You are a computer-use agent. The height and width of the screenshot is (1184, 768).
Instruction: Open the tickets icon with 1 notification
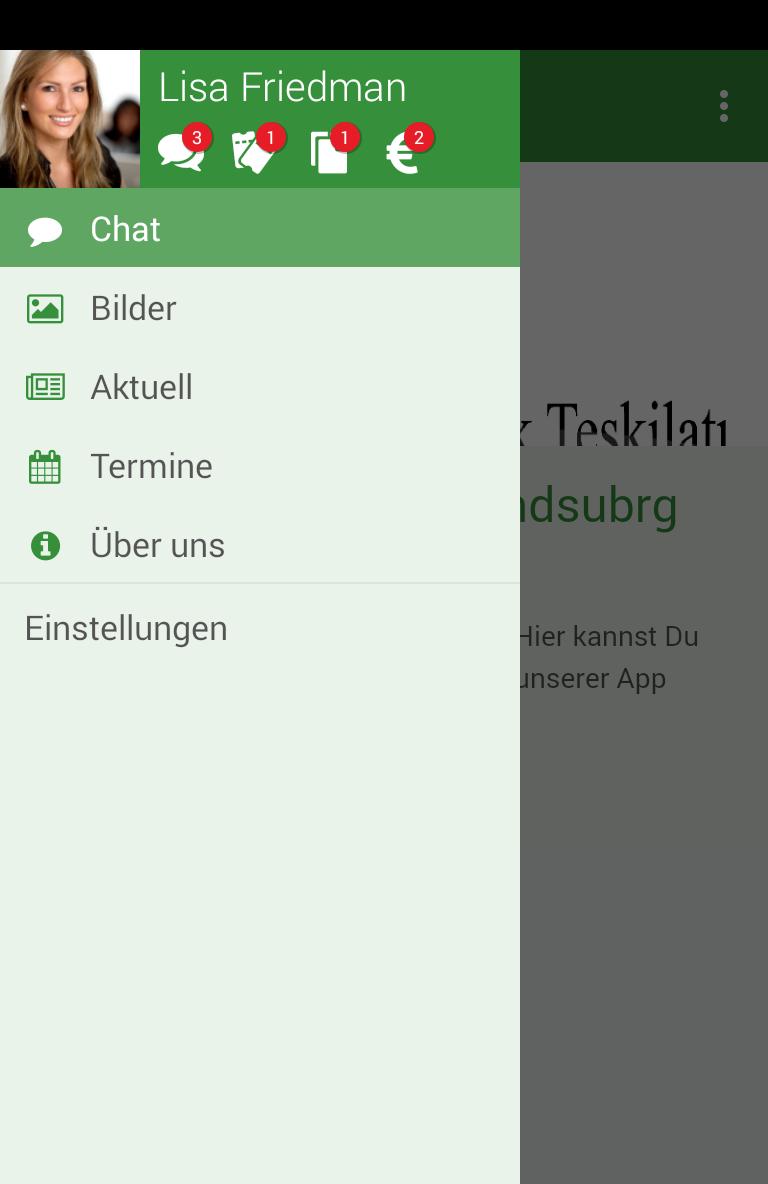click(x=254, y=153)
